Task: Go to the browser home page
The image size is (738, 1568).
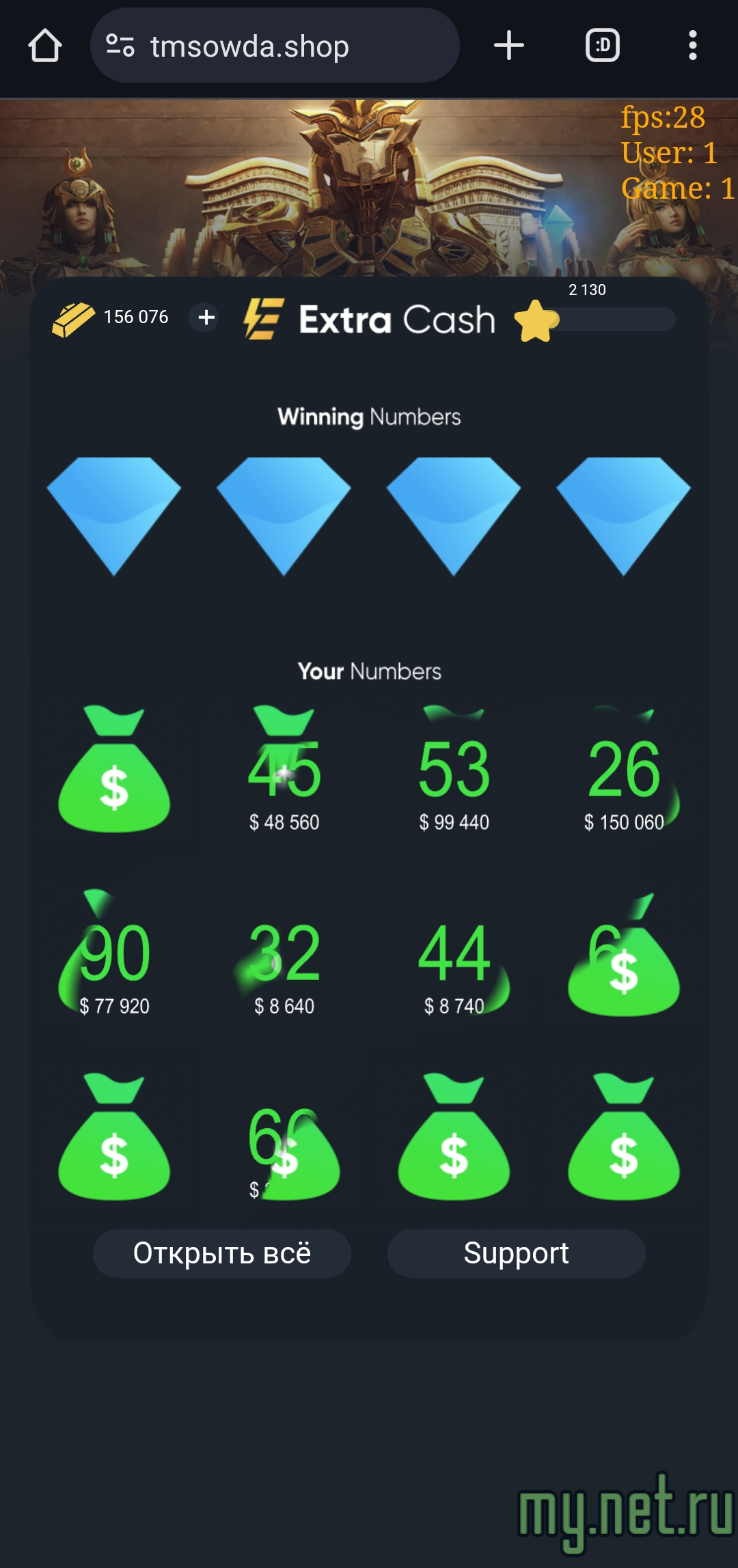Action: point(45,46)
